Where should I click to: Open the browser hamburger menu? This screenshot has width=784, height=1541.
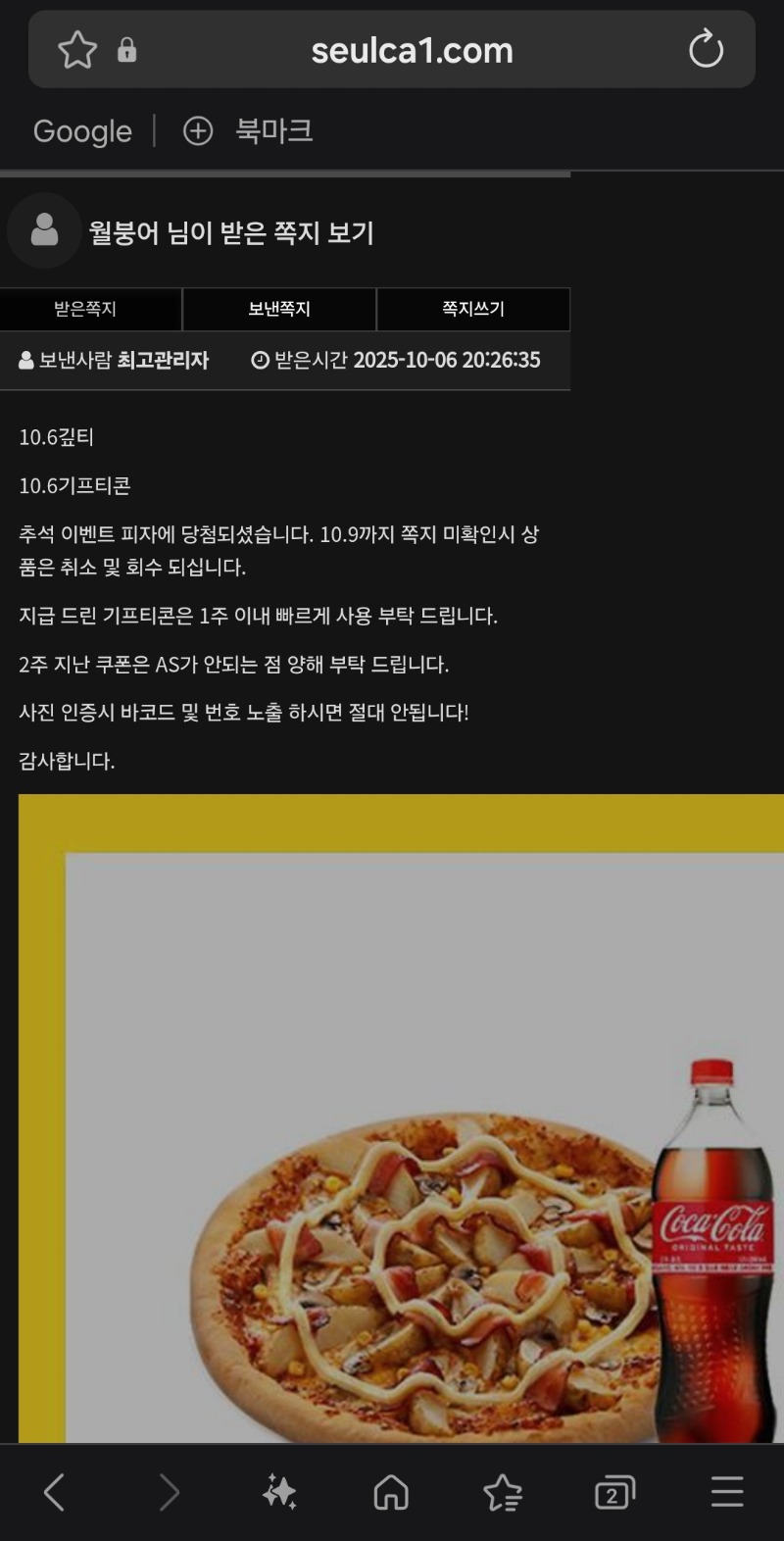[727, 1493]
